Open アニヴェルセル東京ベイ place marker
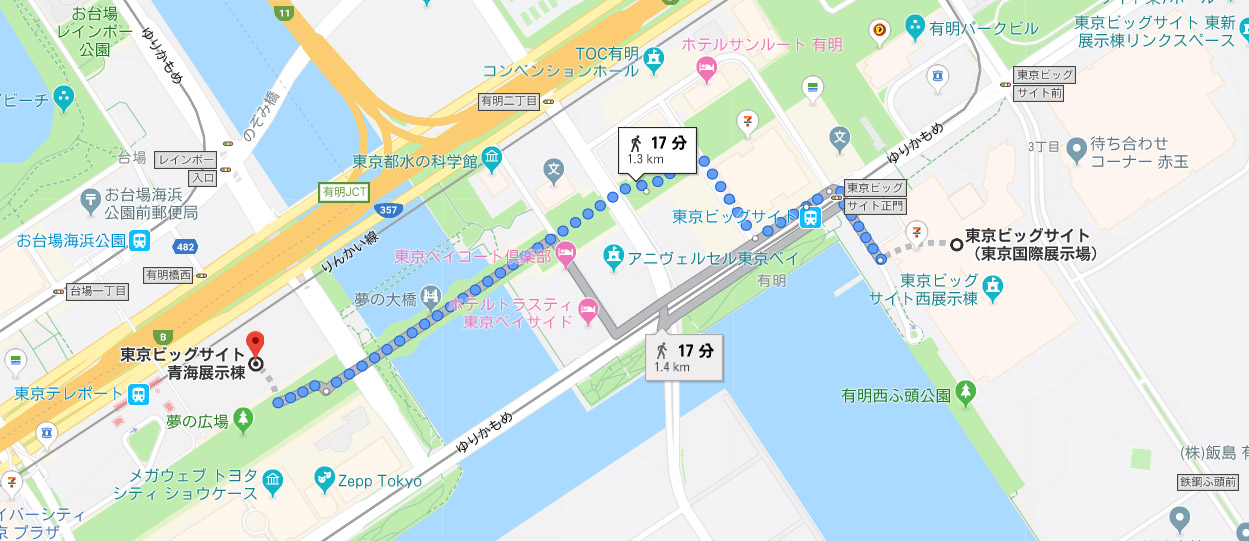 pos(614,257)
